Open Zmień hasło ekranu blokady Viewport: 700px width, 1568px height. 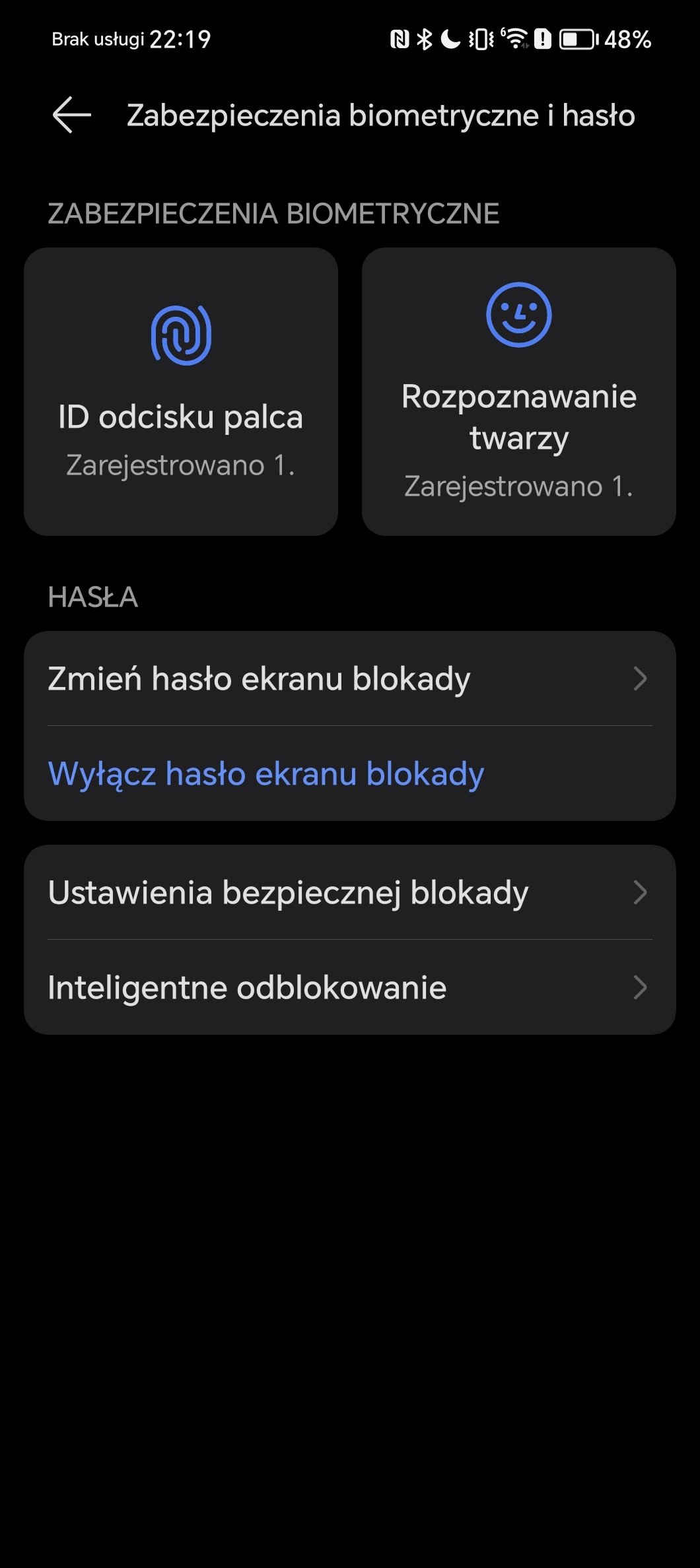(x=350, y=678)
